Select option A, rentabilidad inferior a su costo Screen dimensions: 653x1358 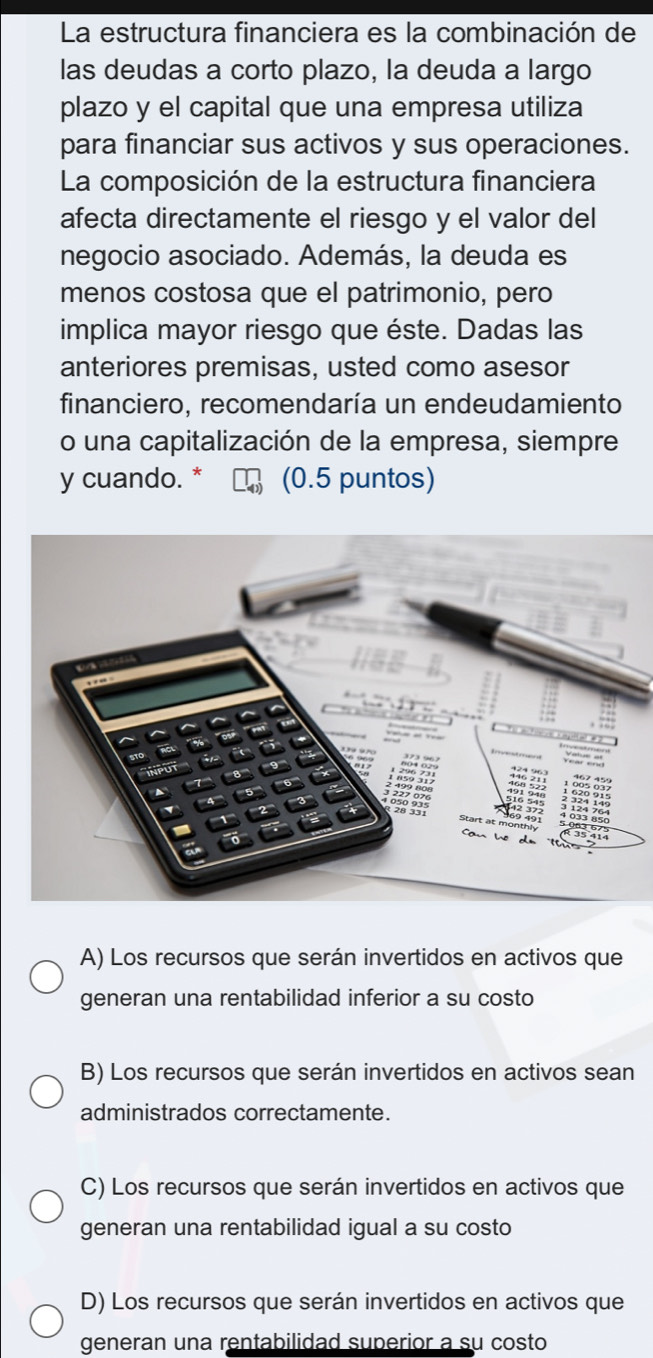46,977
